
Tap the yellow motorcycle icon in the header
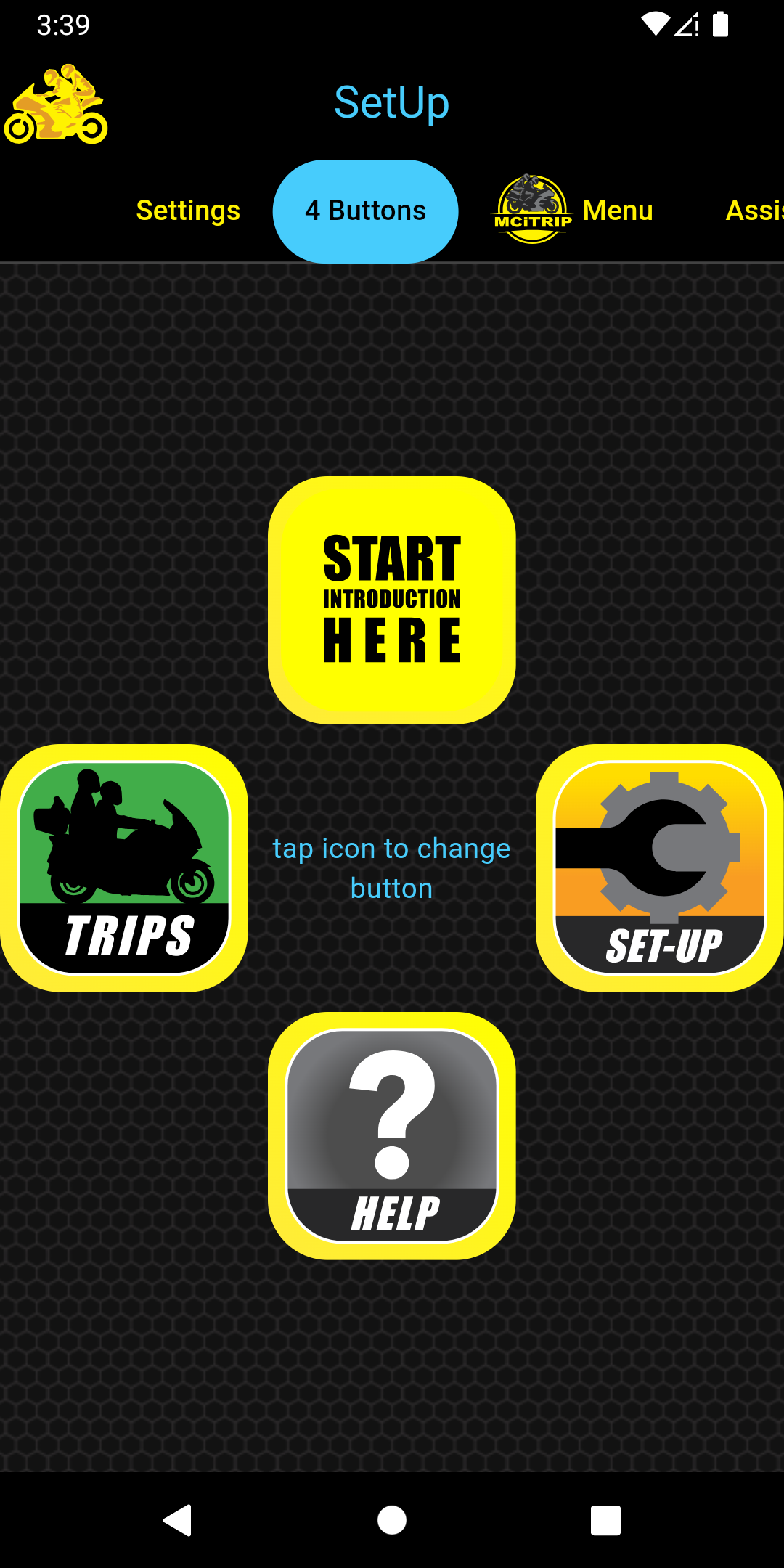56,105
